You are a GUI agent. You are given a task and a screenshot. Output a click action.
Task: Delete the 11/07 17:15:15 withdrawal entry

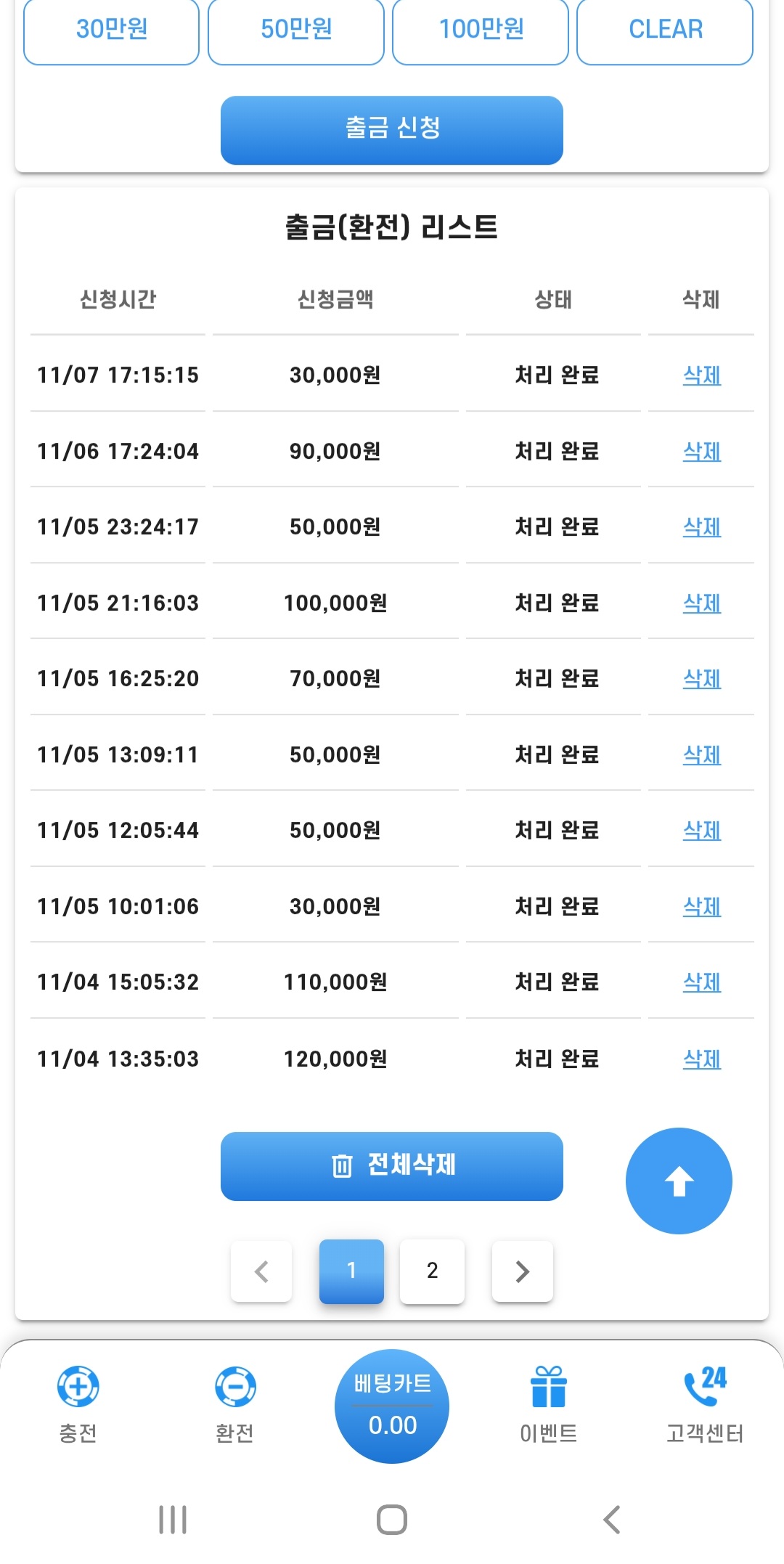point(702,375)
